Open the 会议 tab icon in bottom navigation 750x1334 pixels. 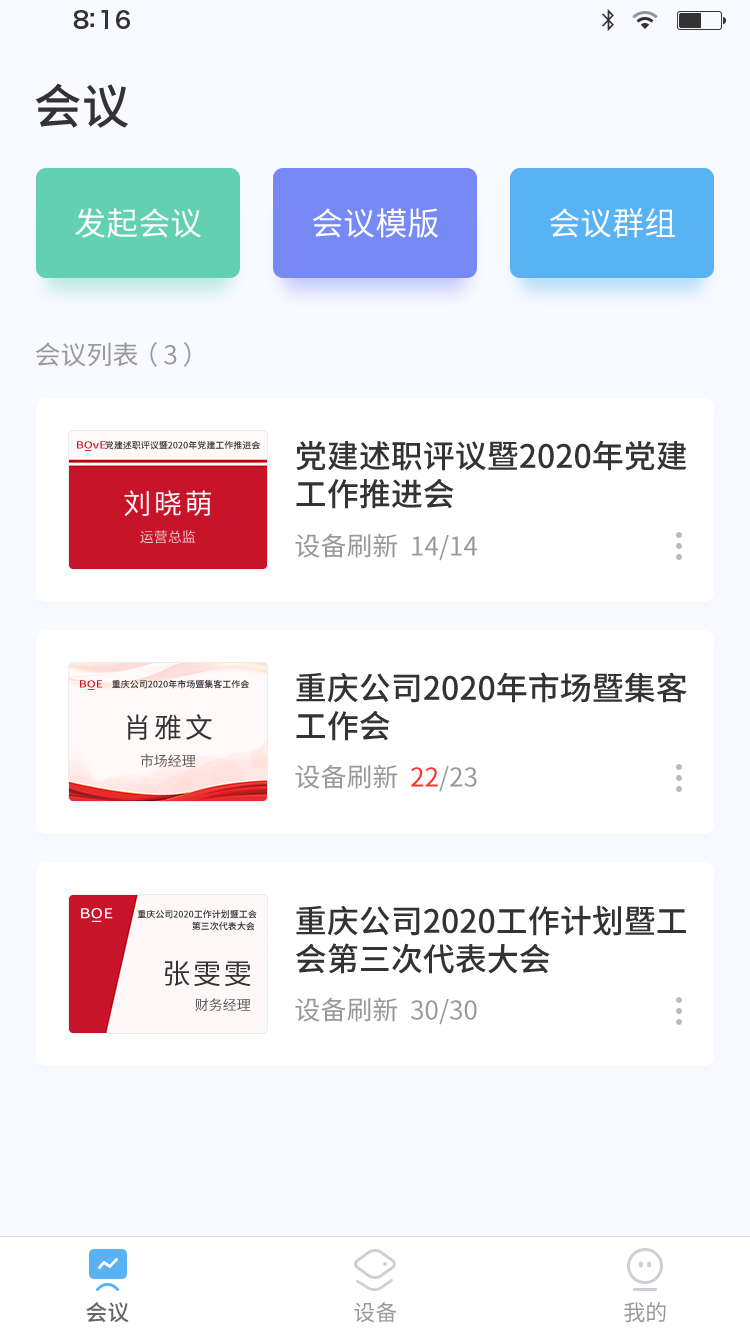(107, 1266)
